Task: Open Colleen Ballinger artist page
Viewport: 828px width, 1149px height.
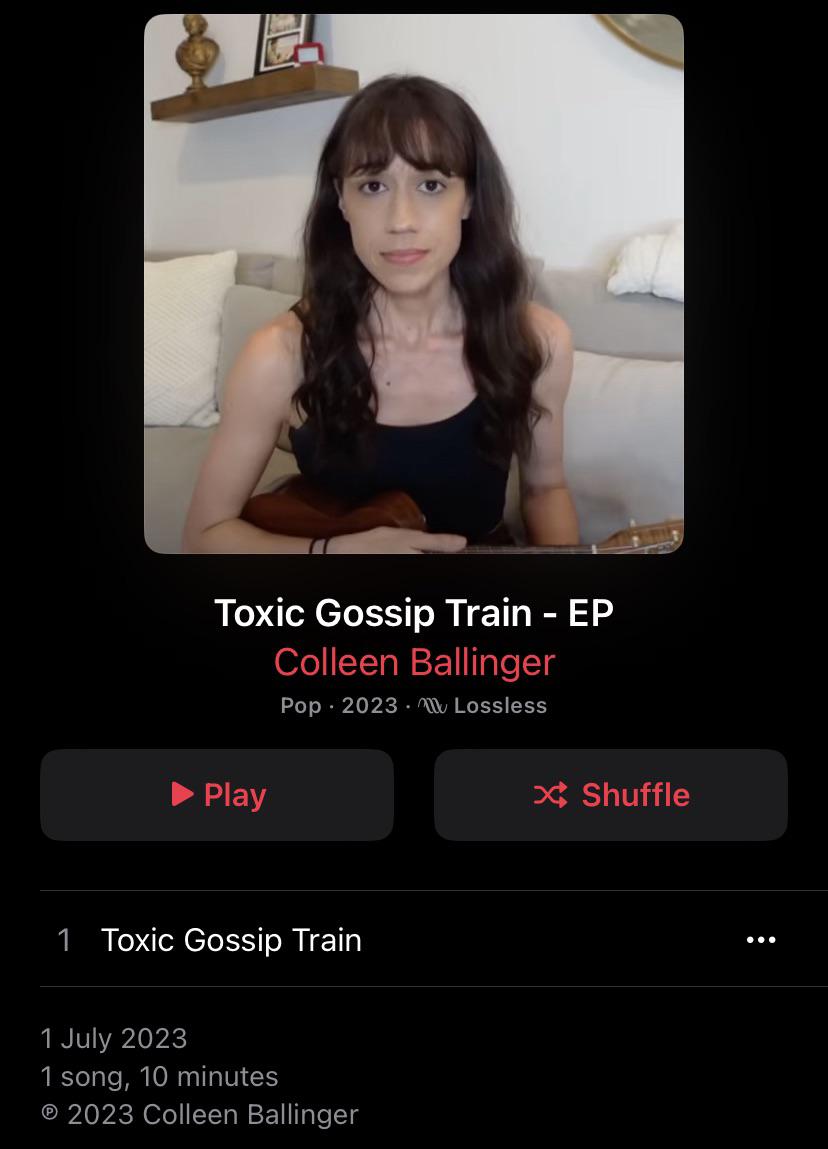Action: tap(414, 662)
